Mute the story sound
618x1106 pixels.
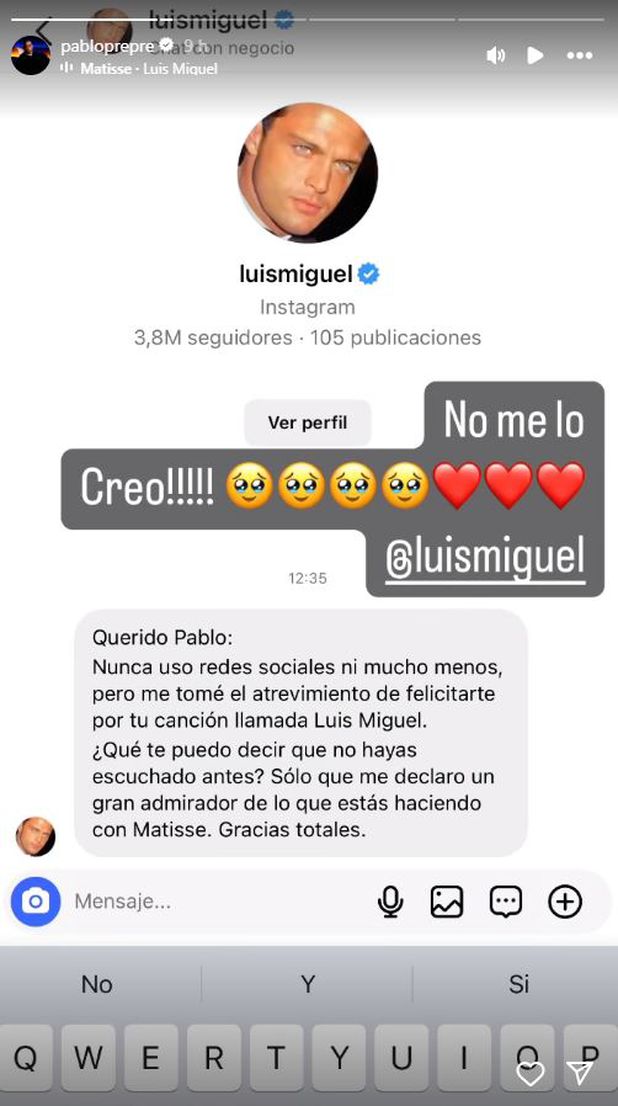[496, 56]
